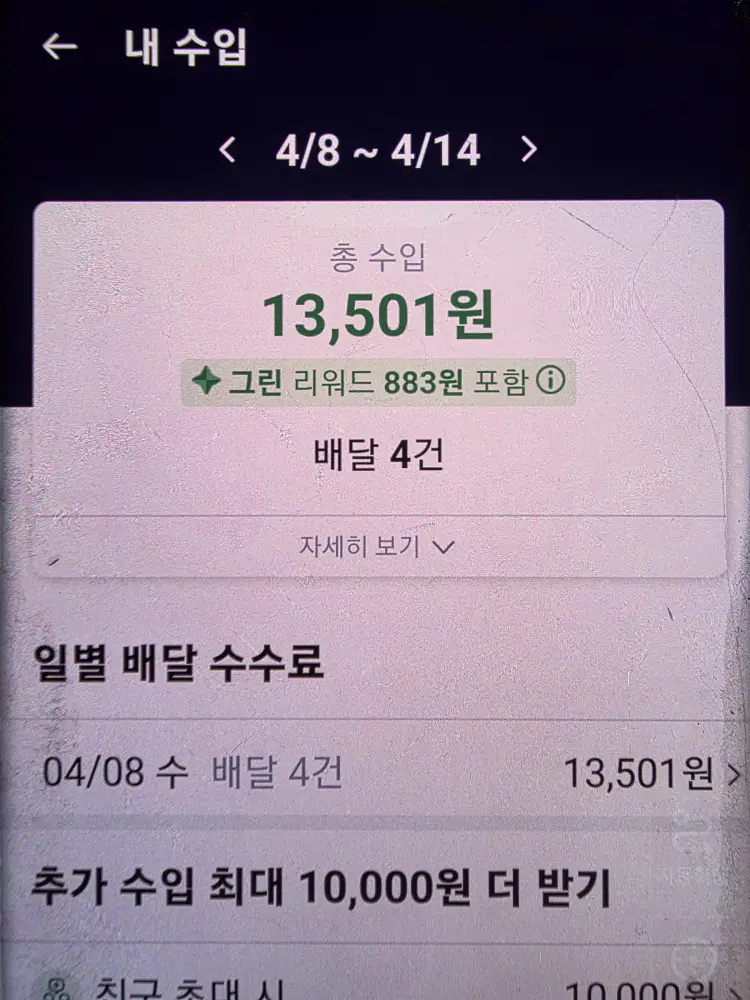Go back from 내 수입 screen
Screen dimensions: 750x1000
59,47
